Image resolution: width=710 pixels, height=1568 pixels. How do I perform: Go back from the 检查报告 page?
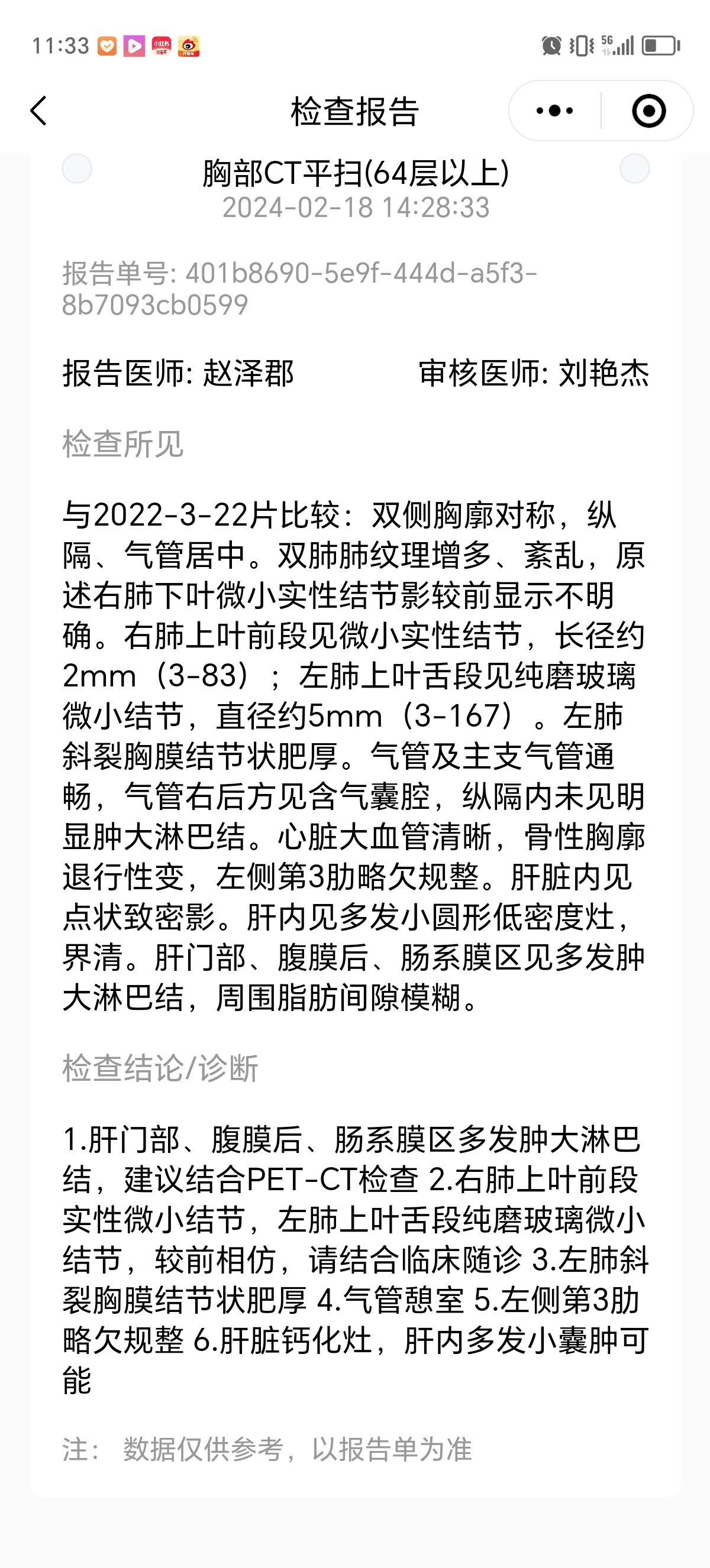click(x=38, y=111)
